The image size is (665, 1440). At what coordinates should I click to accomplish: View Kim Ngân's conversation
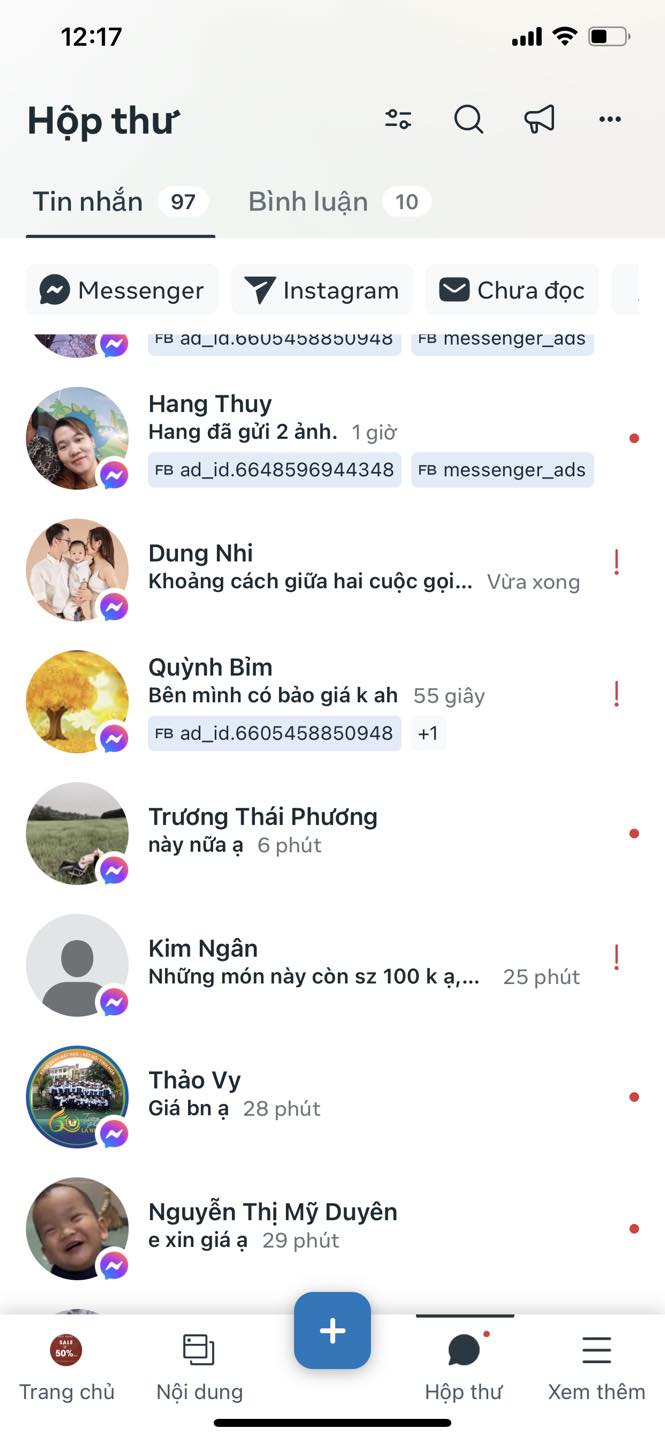click(x=332, y=965)
